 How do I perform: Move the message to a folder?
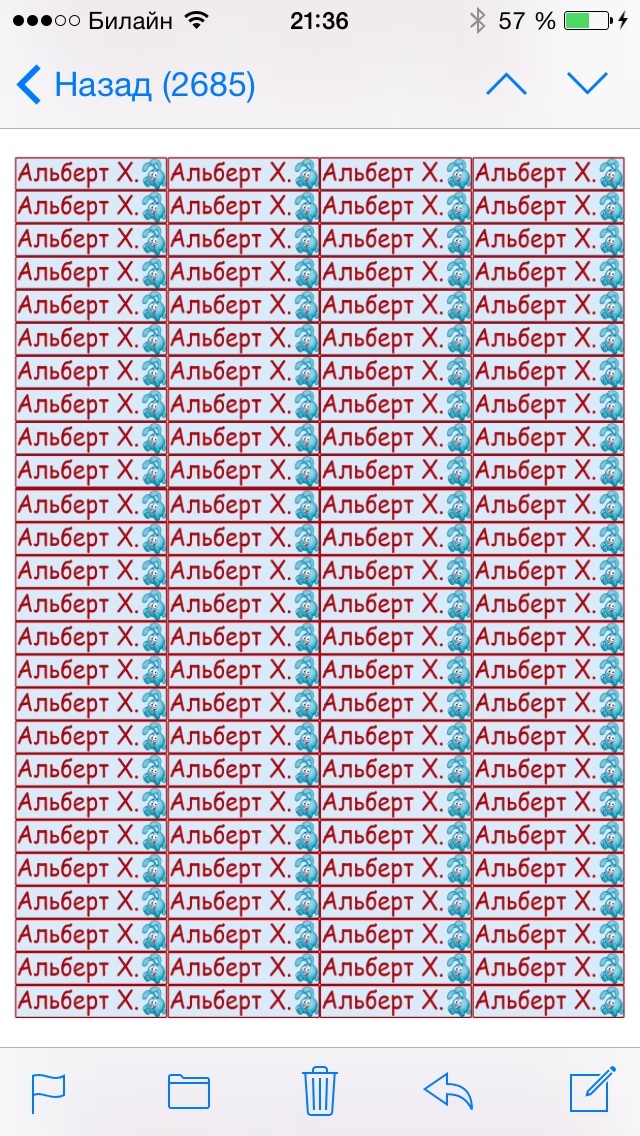coord(189,1092)
